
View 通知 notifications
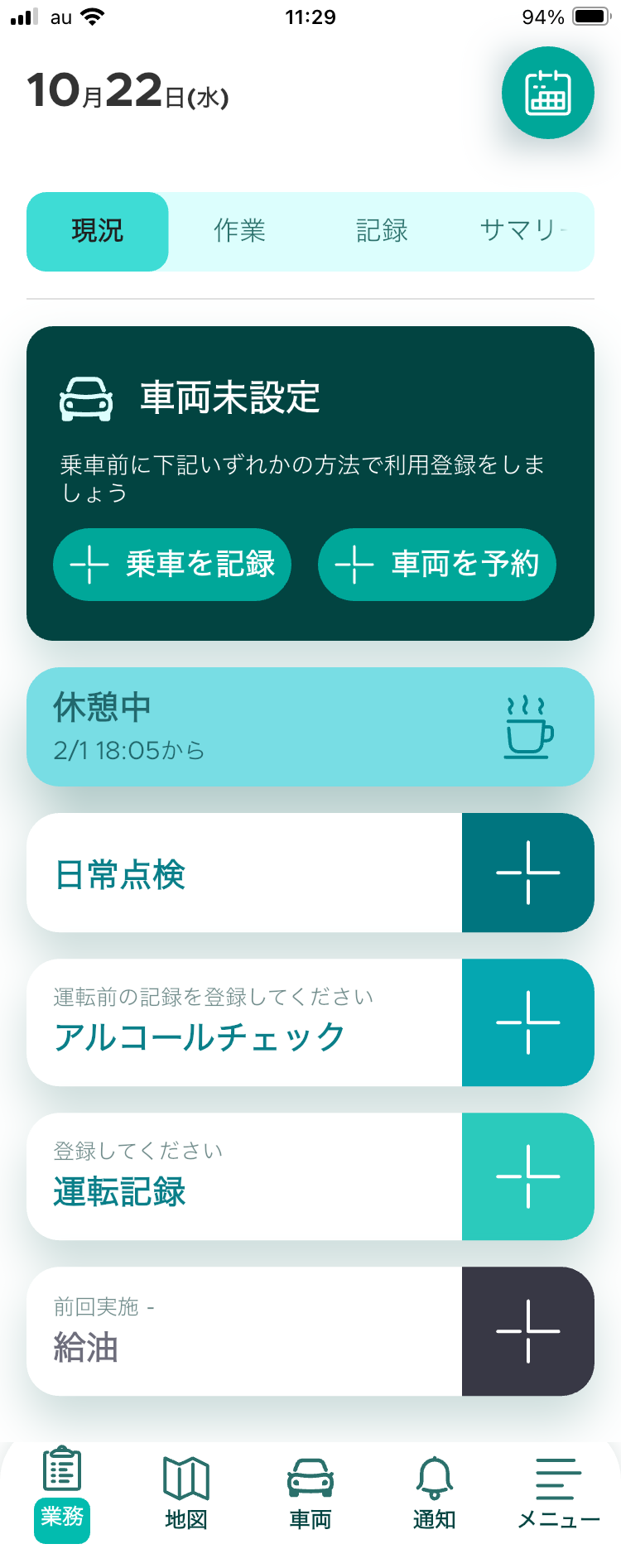click(x=435, y=1492)
